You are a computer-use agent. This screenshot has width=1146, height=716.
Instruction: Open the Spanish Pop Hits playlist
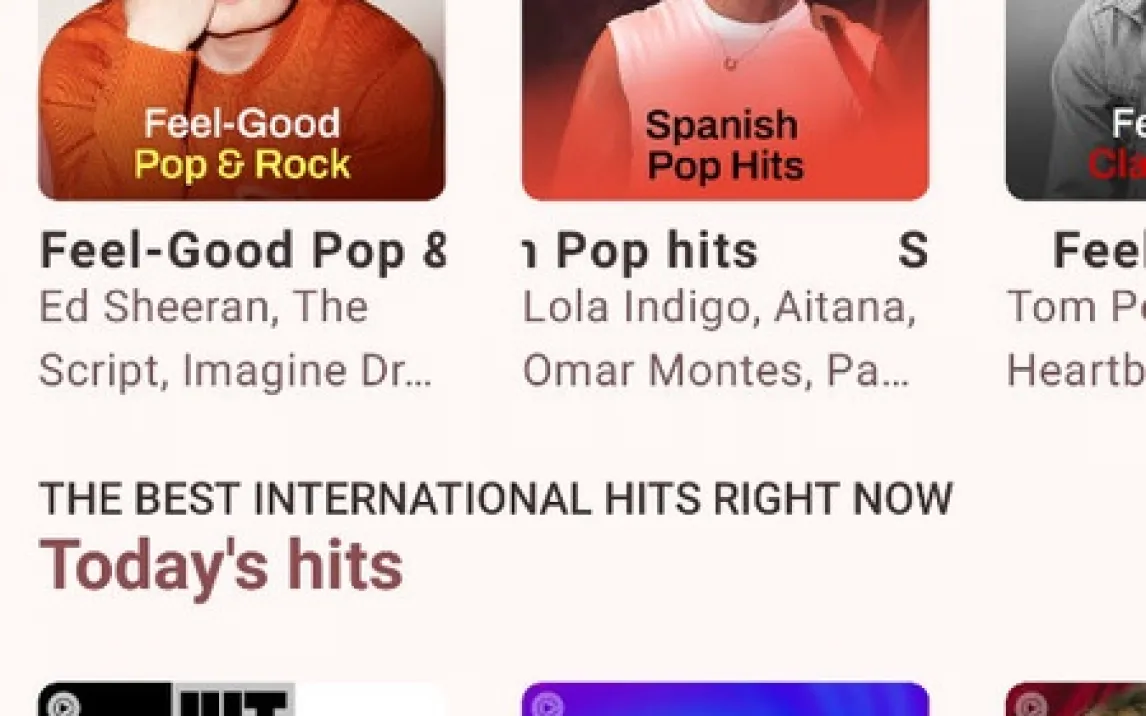pyautogui.click(x=725, y=100)
